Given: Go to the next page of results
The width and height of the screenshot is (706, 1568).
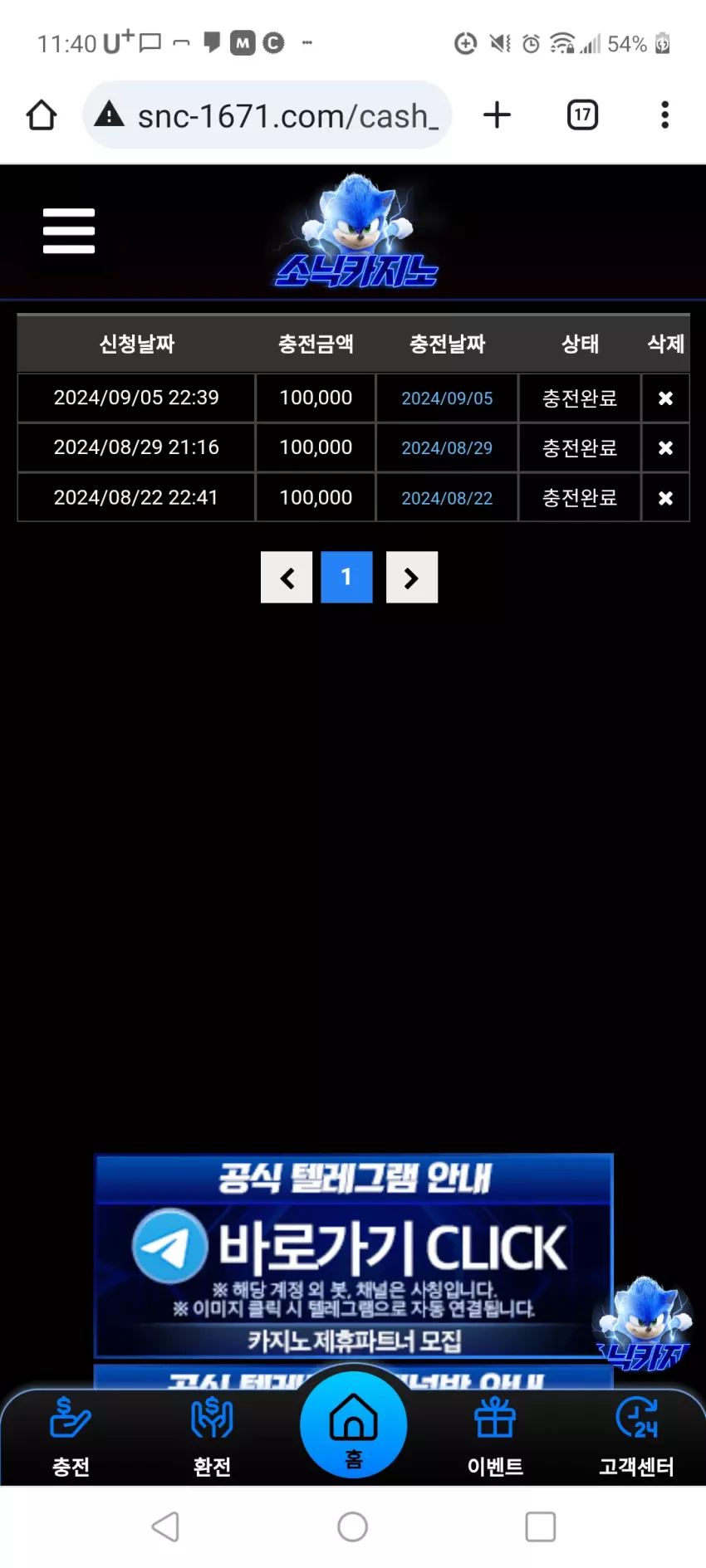Looking at the screenshot, I should tap(412, 577).
